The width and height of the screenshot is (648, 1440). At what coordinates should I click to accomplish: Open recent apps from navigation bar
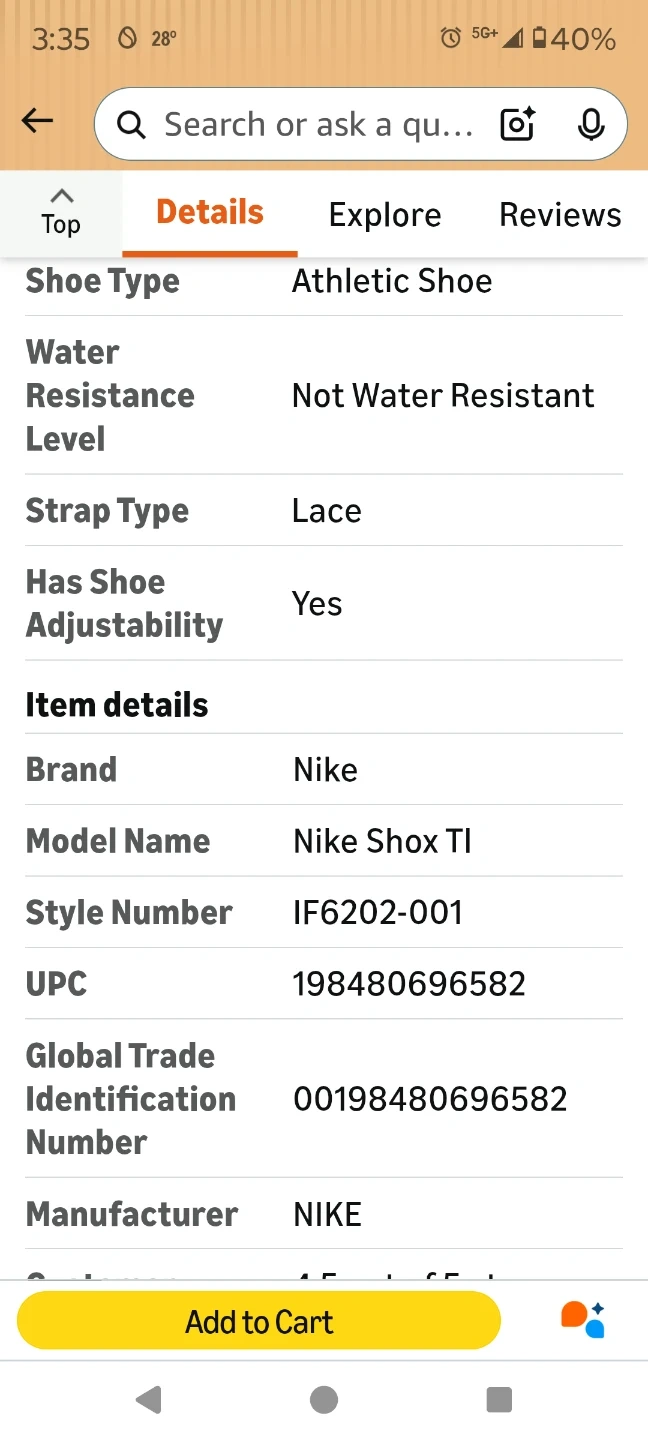pos(499,1399)
